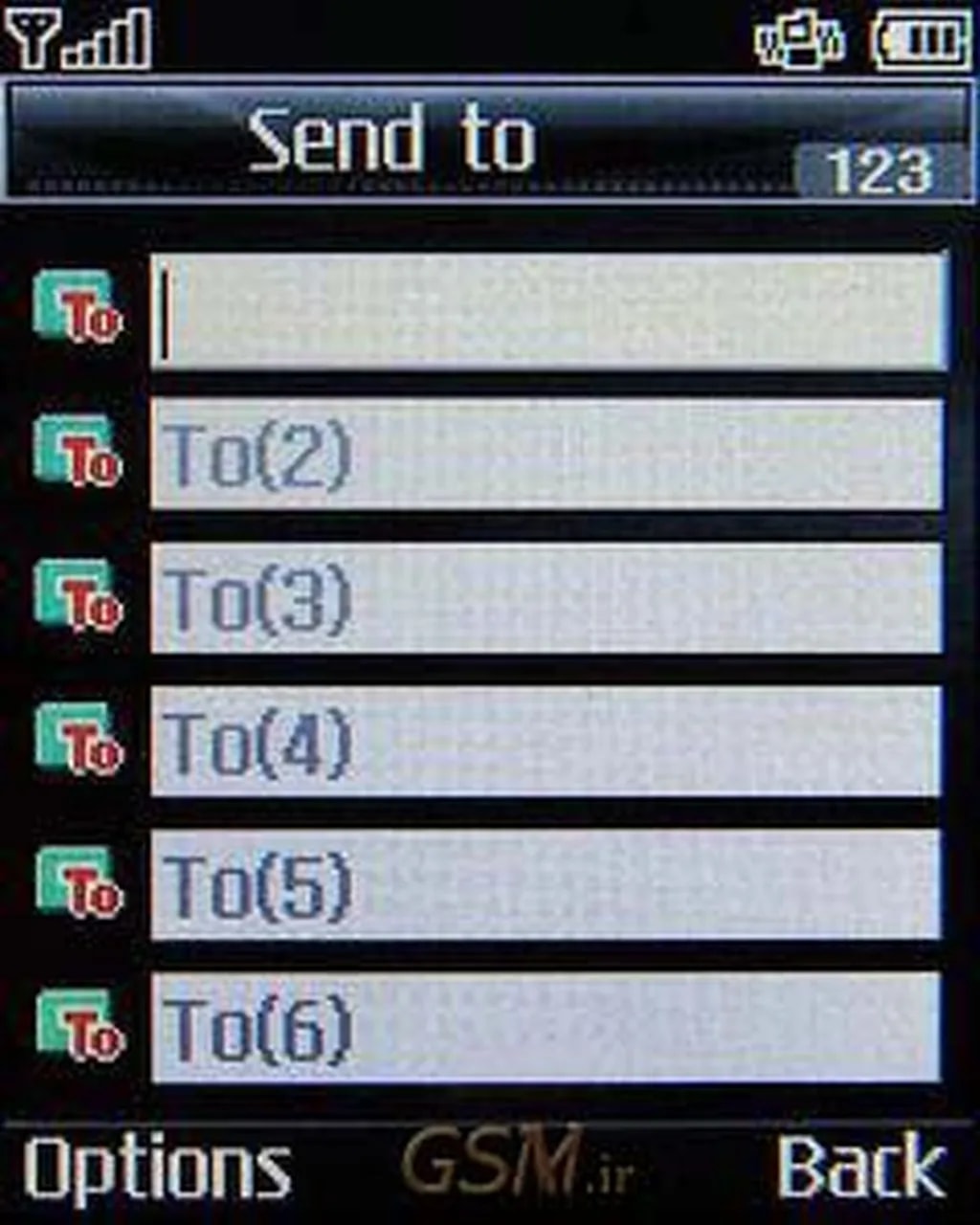
Task: Select the To(4) recipient field
Action: 547,742
